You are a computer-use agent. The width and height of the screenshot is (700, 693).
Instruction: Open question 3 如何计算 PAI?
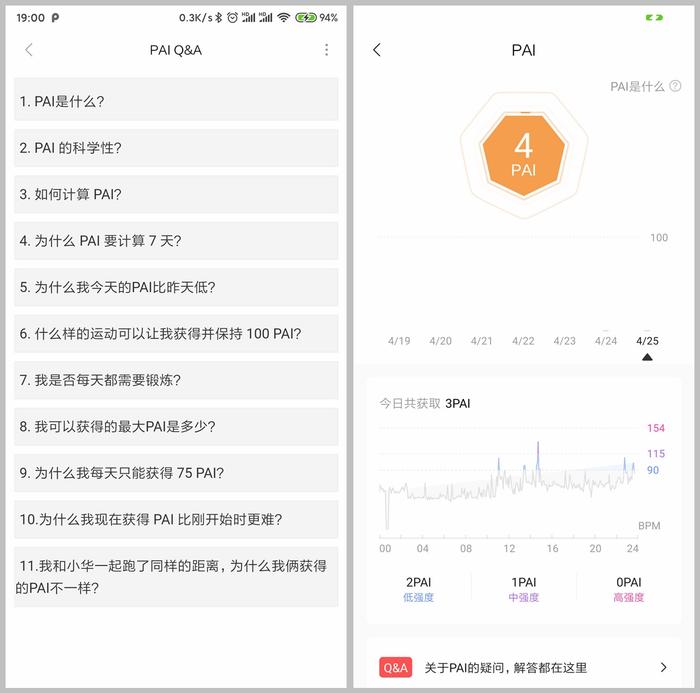tap(176, 194)
